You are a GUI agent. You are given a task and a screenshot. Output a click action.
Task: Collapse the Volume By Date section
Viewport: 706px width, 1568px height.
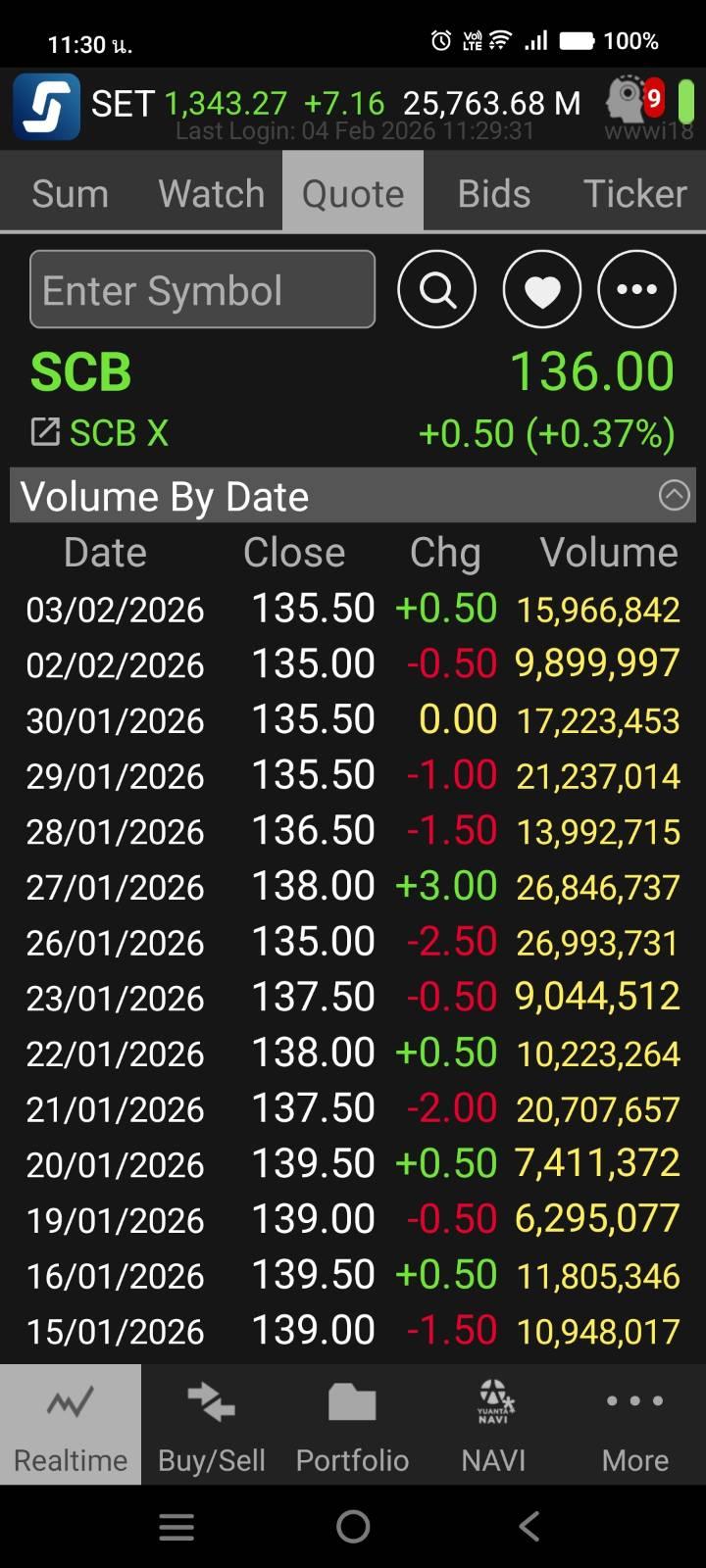674,496
